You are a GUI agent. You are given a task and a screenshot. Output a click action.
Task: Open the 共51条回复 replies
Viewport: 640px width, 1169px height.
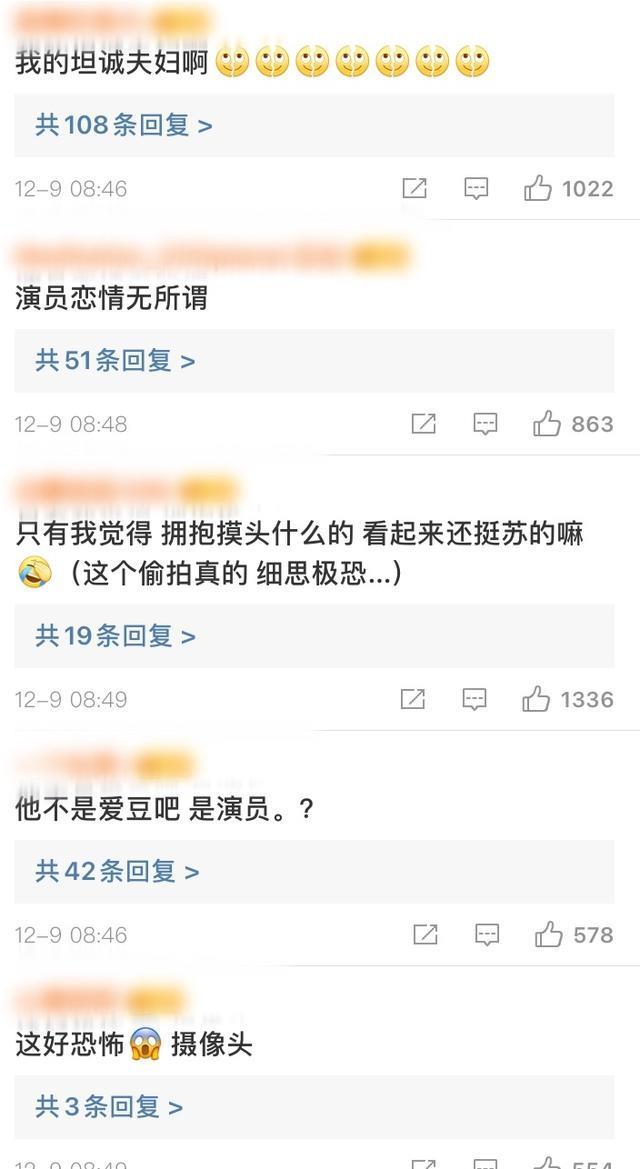(115, 360)
